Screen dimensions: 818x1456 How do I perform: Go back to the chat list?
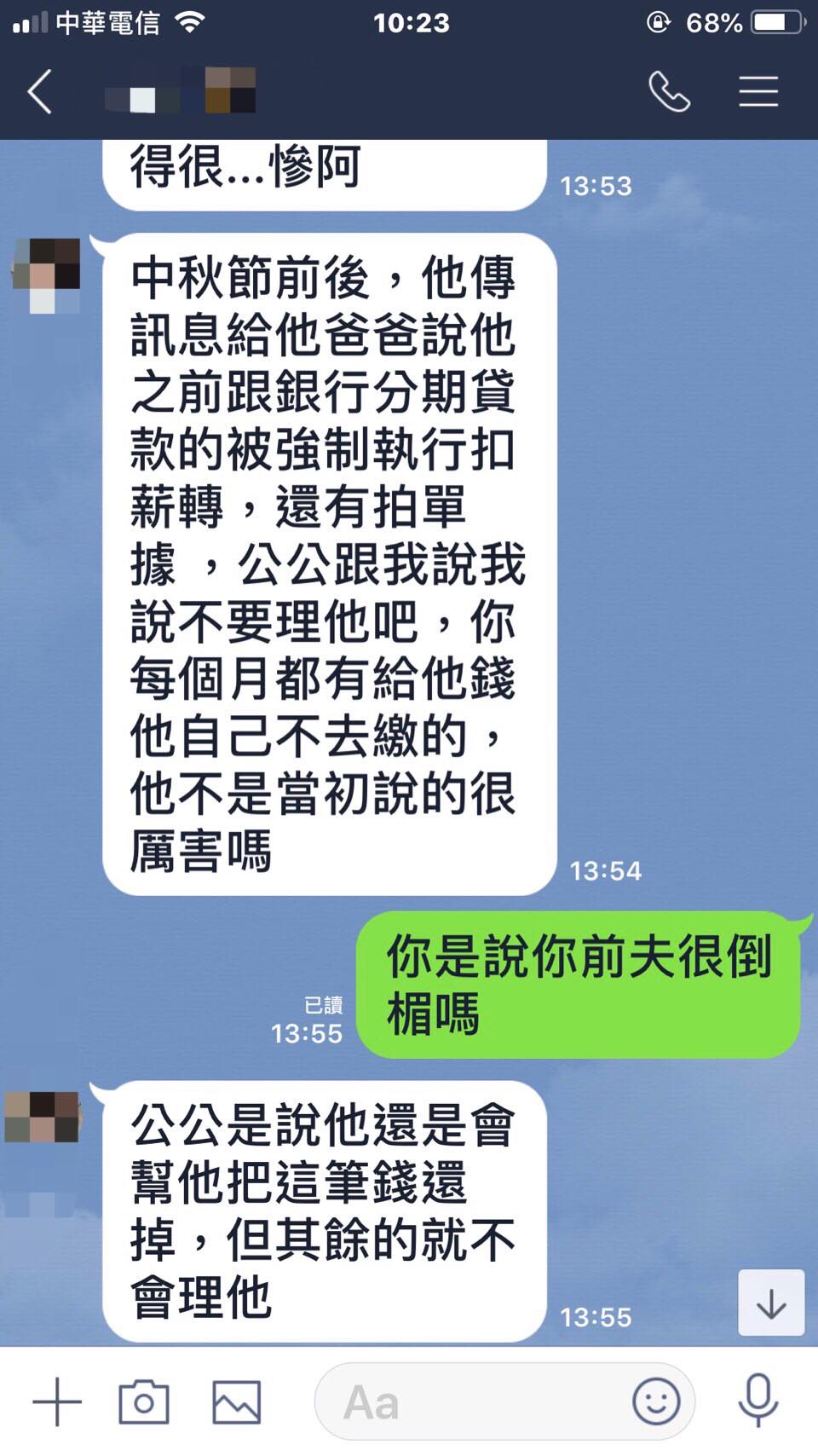pyautogui.click(x=40, y=92)
